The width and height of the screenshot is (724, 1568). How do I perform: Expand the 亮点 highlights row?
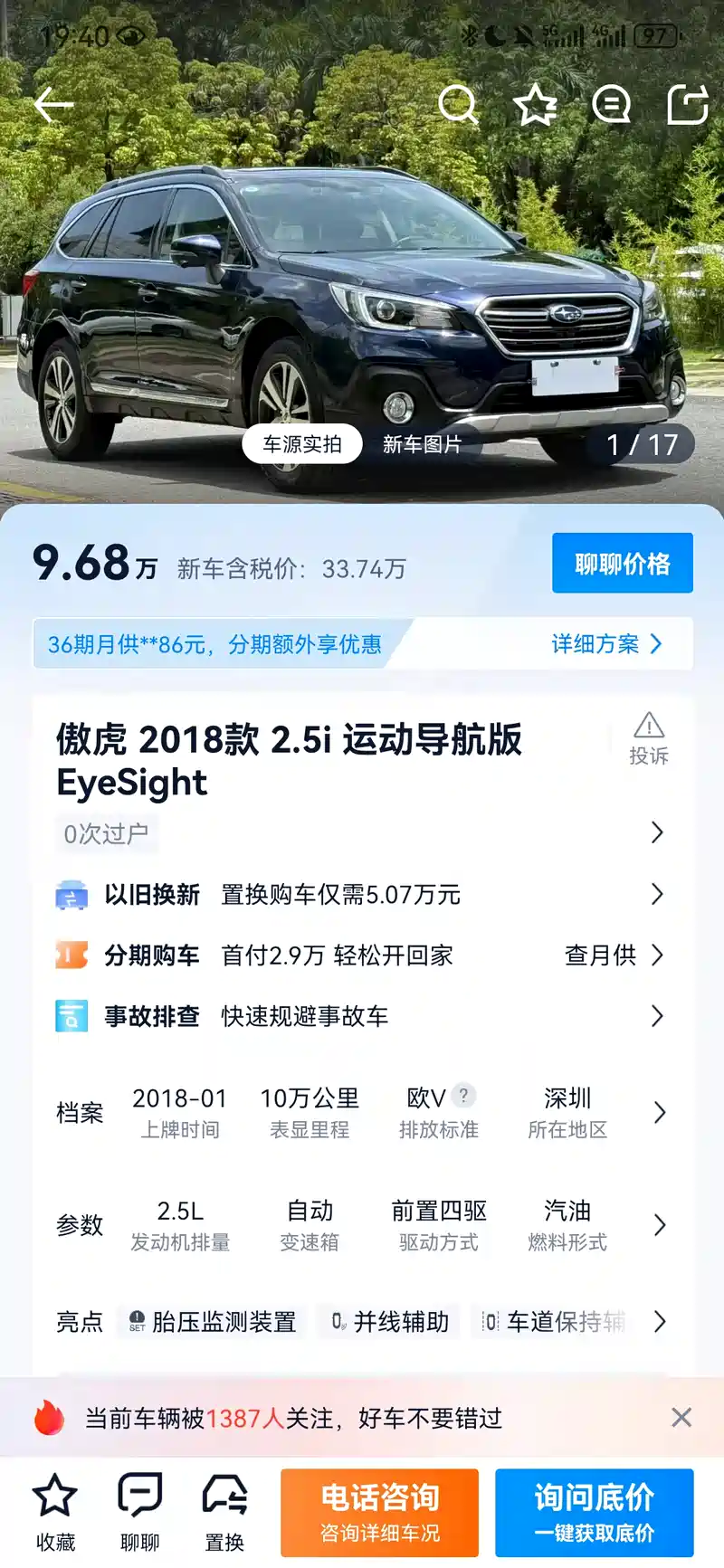(x=660, y=1322)
